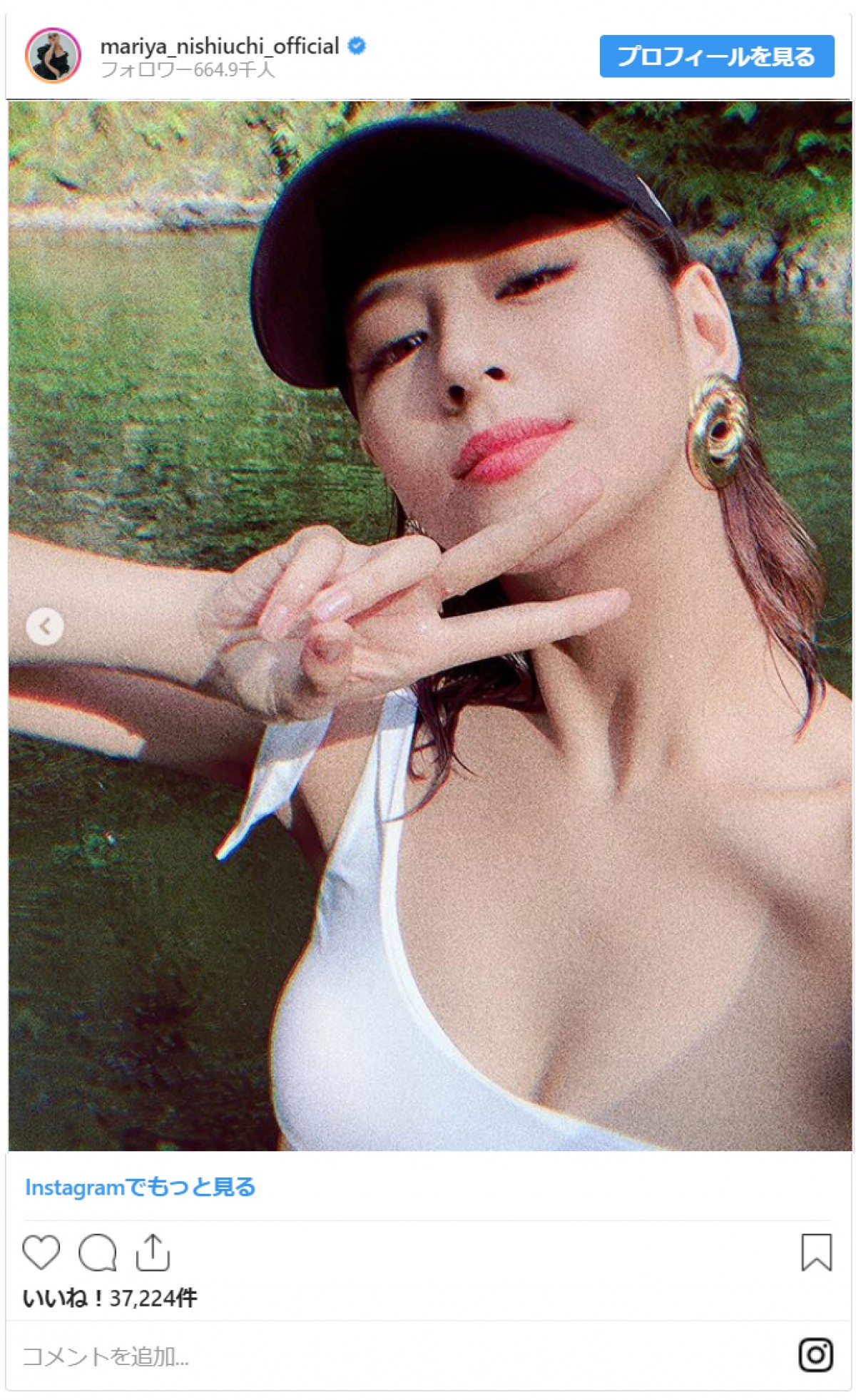Like the post with heart icon
This screenshot has width=856, height=1400.
pyautogui.click(x=41, y=1252)
